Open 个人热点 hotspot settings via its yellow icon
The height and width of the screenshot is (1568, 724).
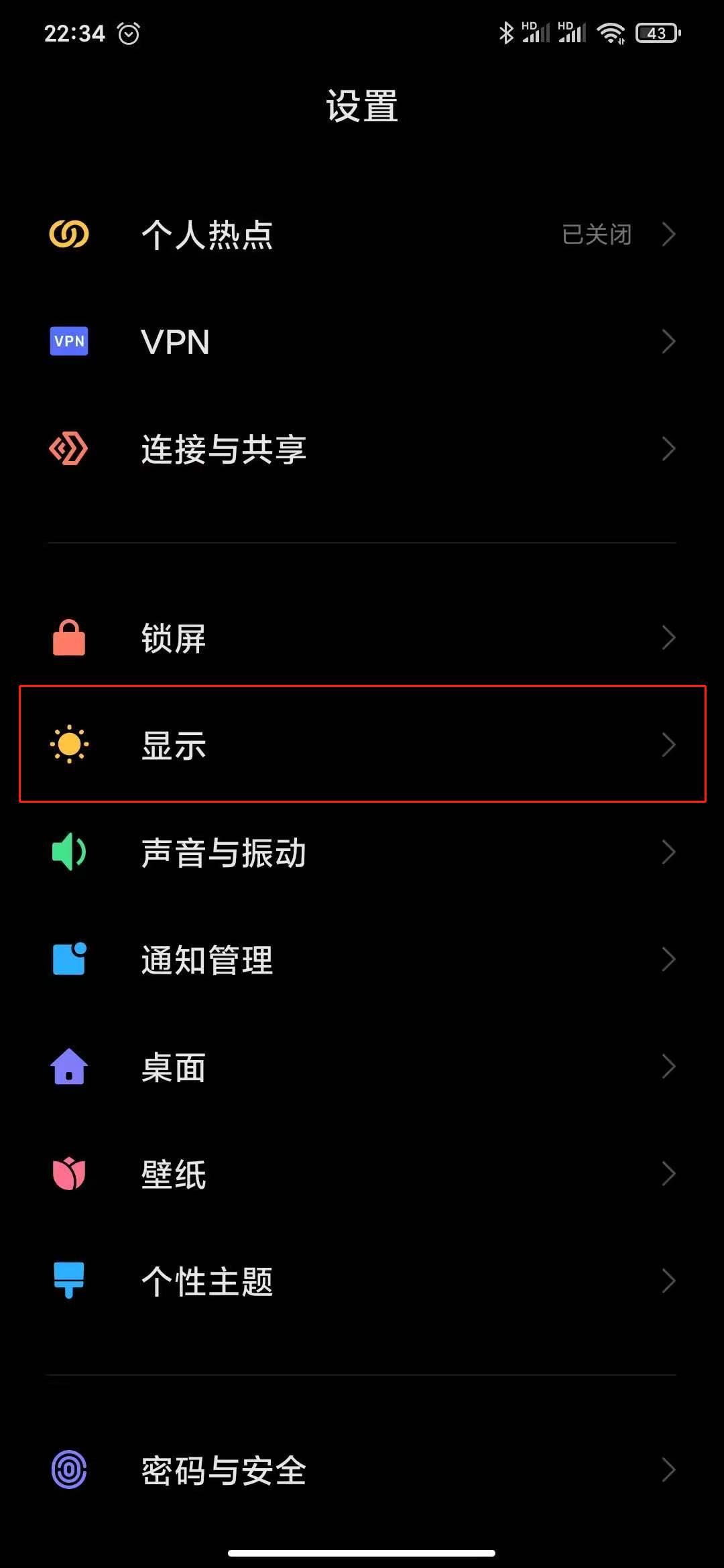pyautogui.click(x=68, y=235)
